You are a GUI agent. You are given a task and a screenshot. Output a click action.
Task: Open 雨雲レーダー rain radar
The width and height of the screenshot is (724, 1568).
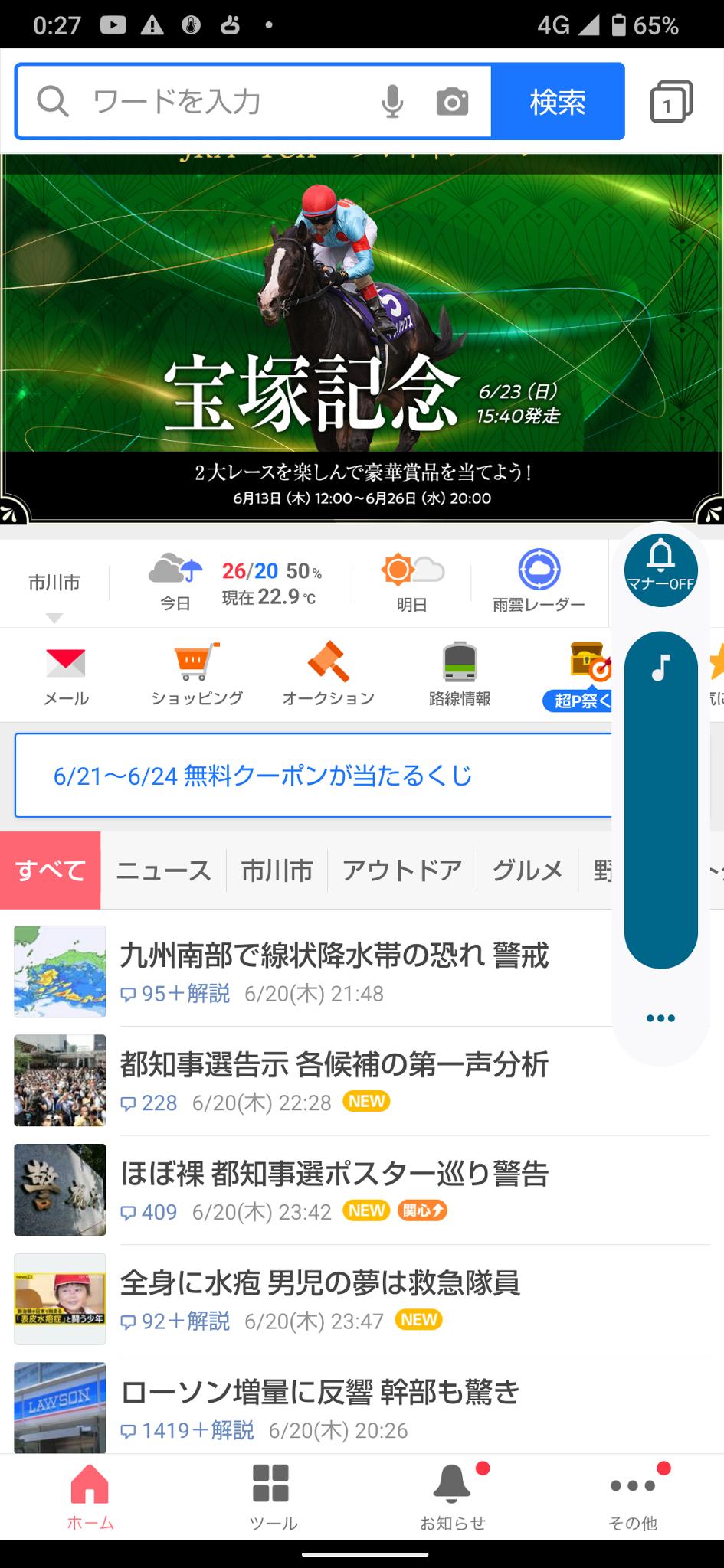pyautogui.click(x=539, y=582)
